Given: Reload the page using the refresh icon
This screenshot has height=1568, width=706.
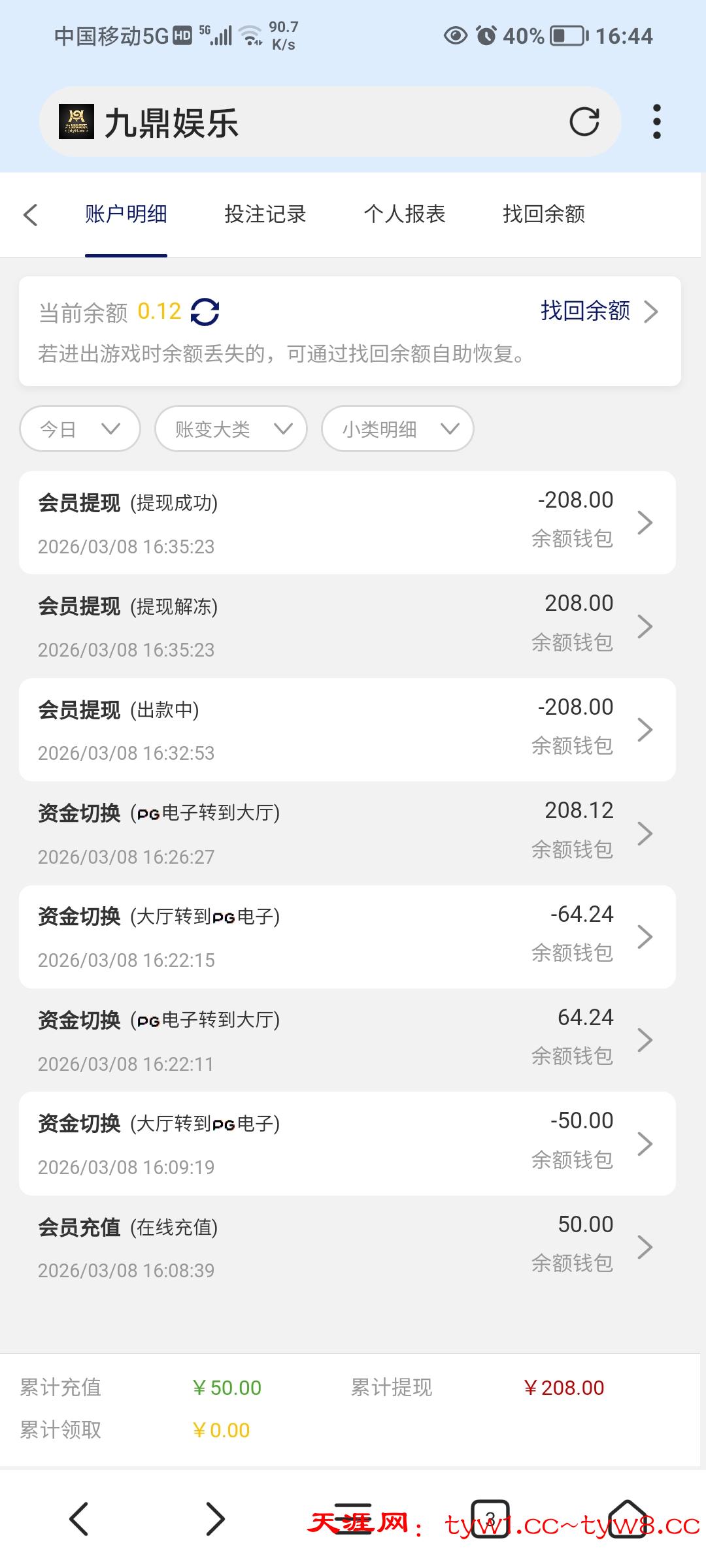Looking at the screenshot, I should click(x=584, y=122).
